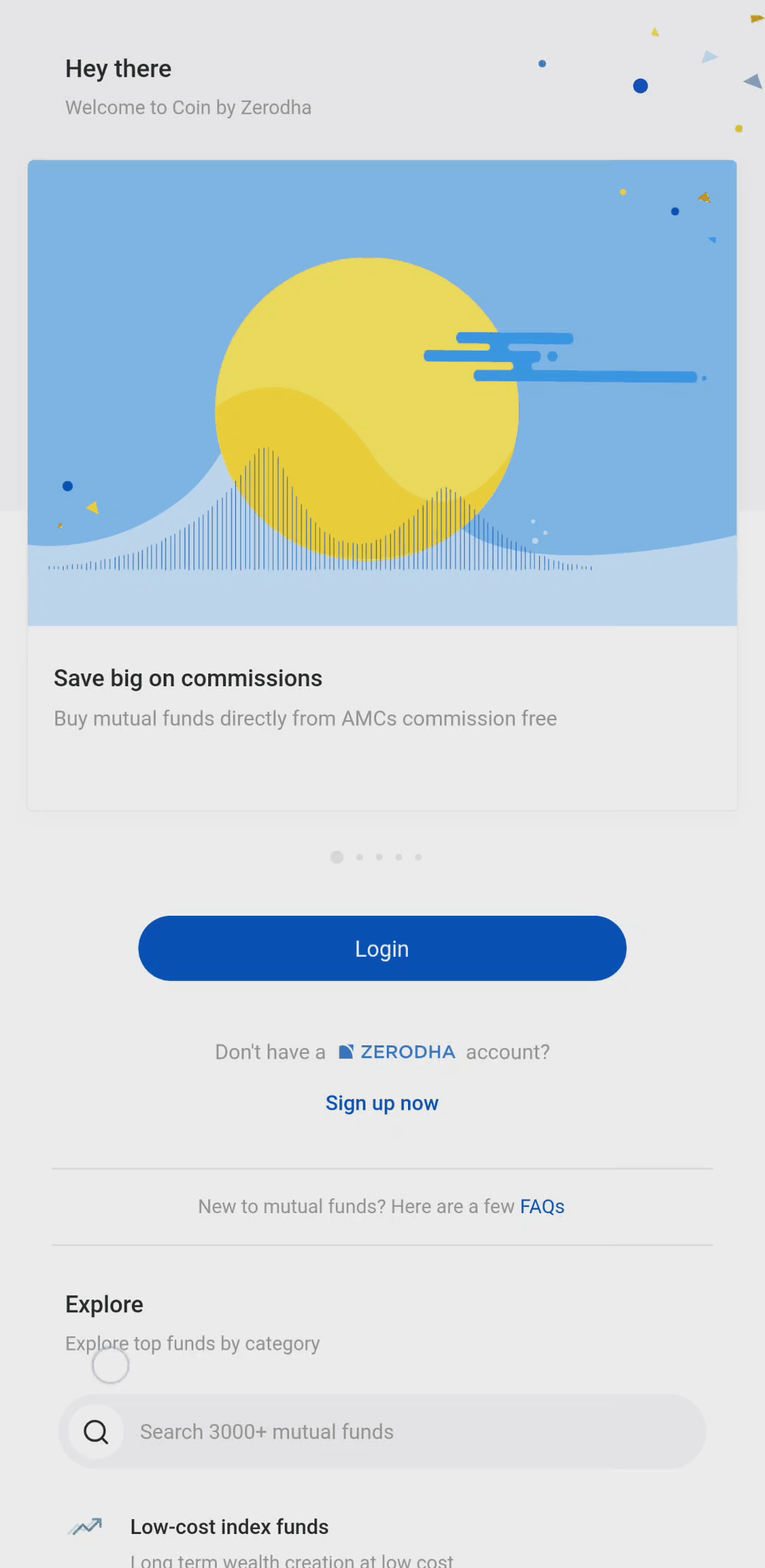Tap the Login button
This screenshot has width=765, height=1568.
pyautogui.click(x=382, y=948)
